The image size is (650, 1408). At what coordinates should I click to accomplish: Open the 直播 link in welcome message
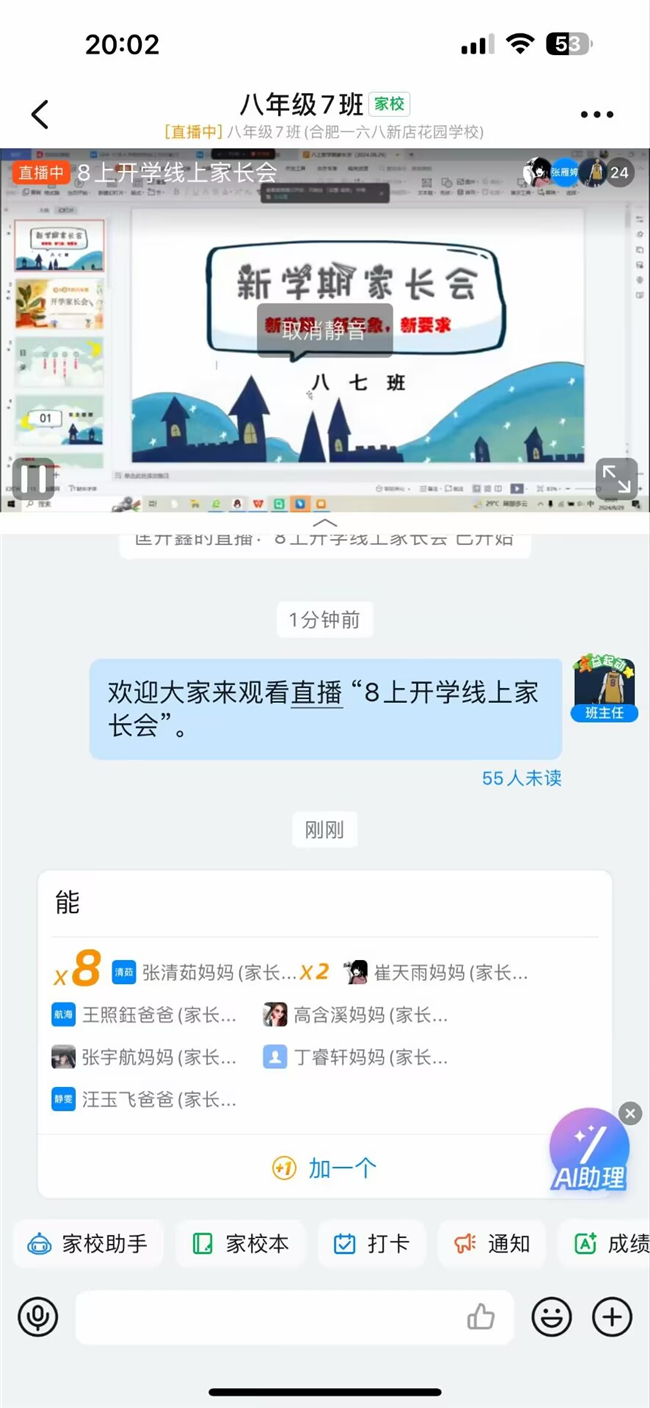tap(316, 692)
